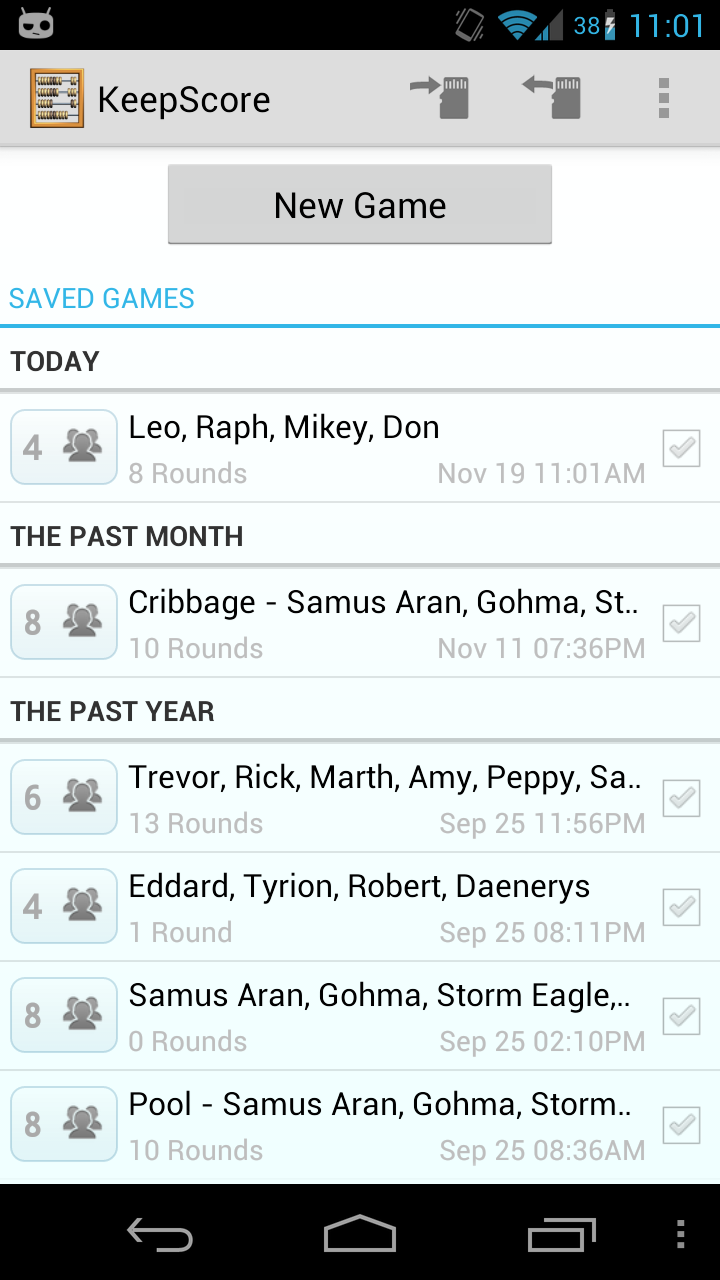Tap the export to SD card icon
Screen dimensions: 720x1280
point(441,98)
